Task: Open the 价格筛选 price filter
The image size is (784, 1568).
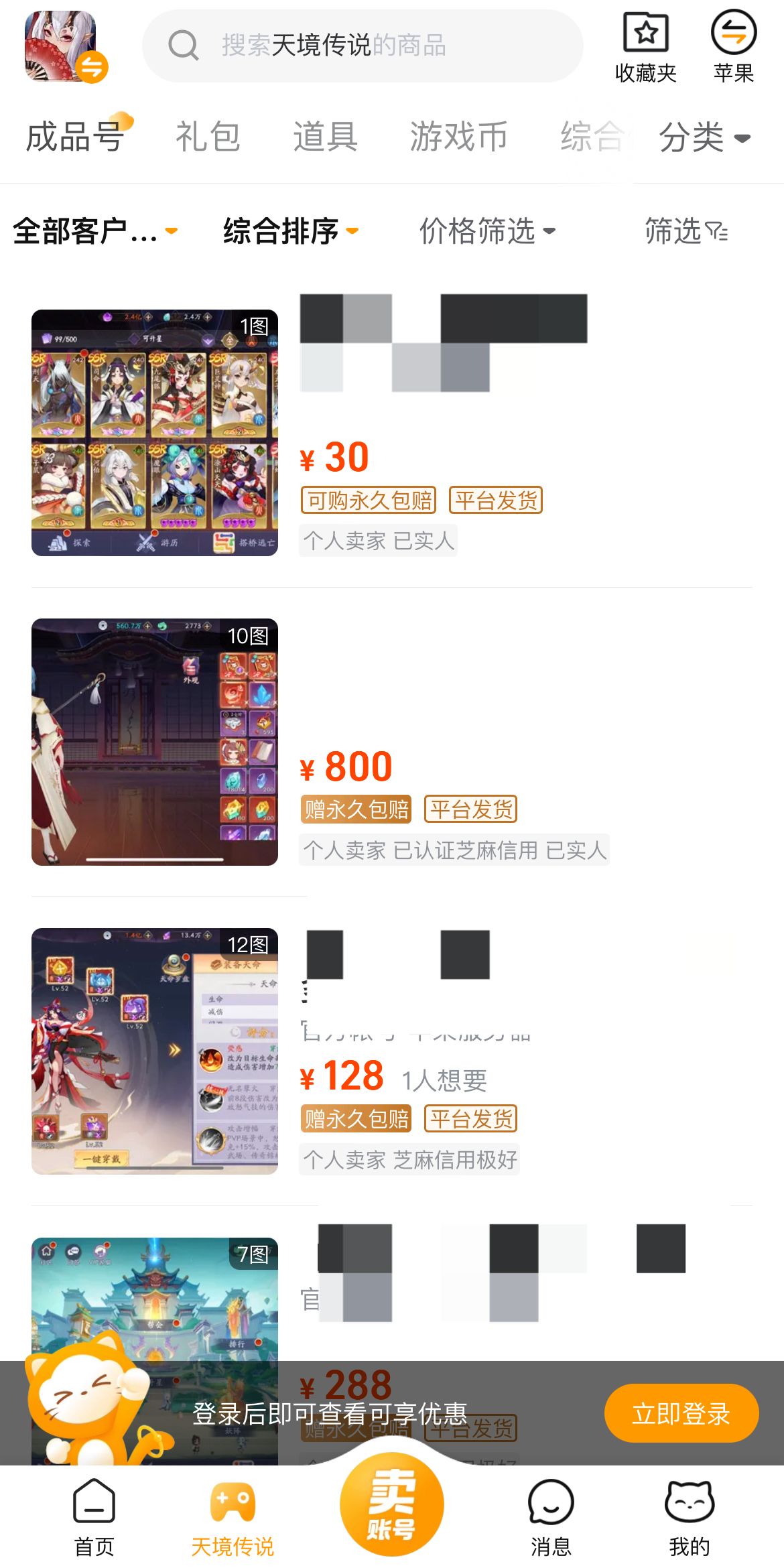Action: tap(486, 231)
